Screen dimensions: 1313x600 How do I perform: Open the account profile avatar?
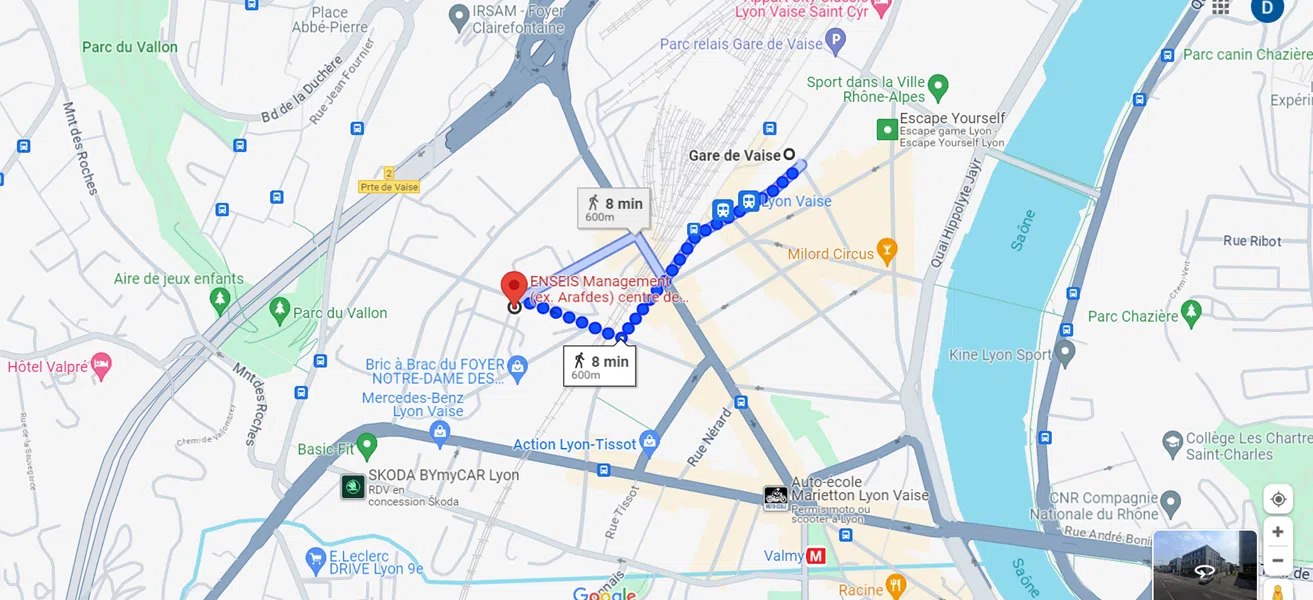1267,8
